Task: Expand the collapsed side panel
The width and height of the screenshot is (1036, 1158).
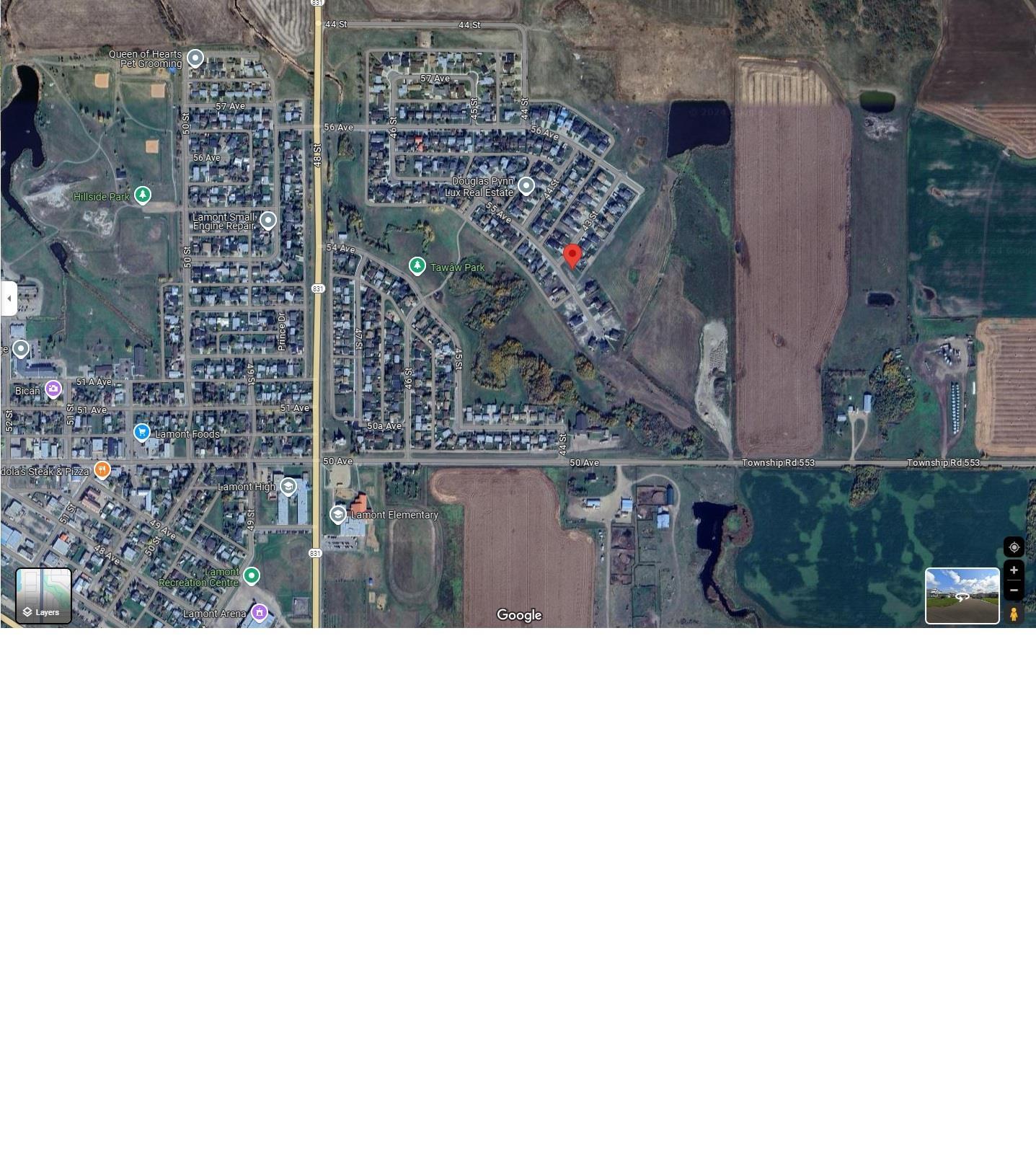Action: tap(9, 299)
